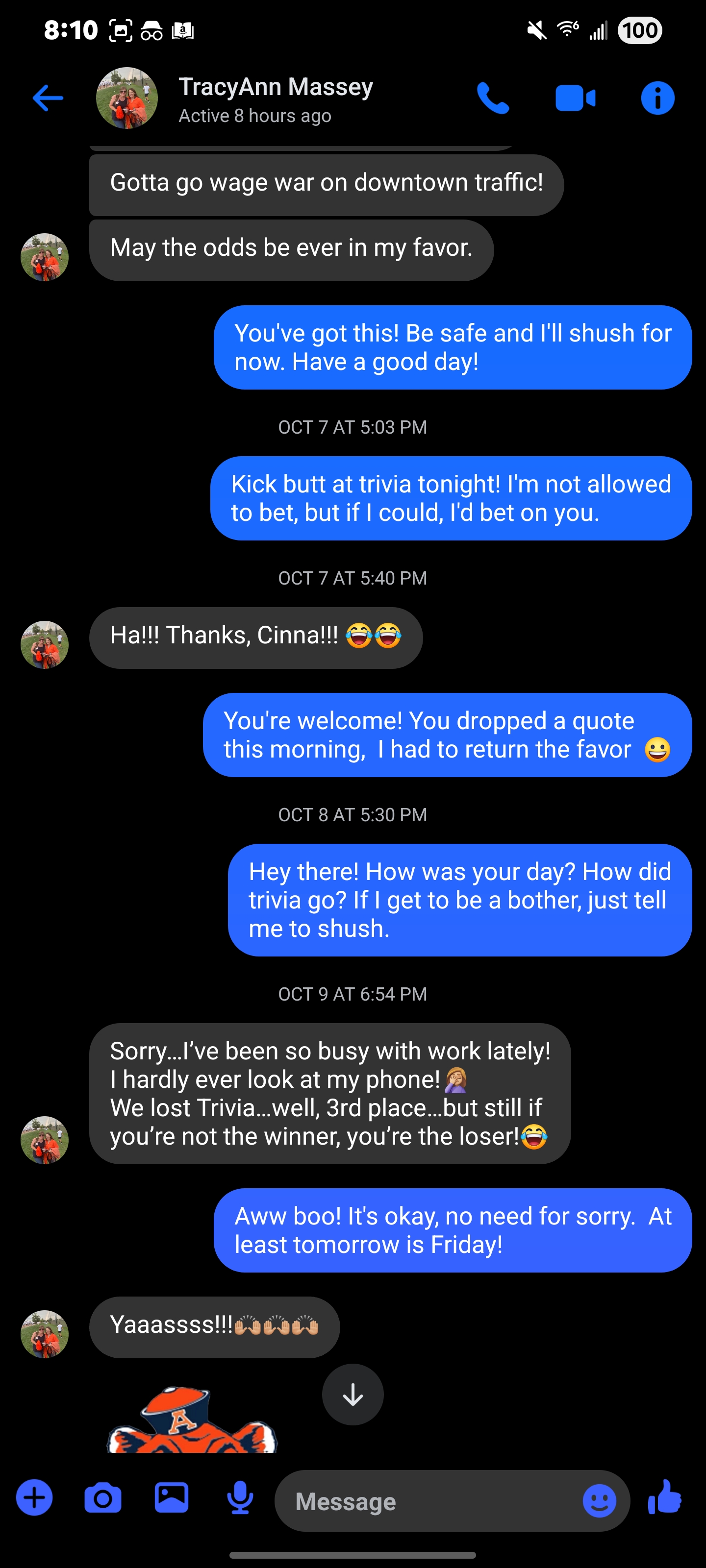This screenshot has width=706, height=1568.
Task: Record a voice message
Action: [x=240, y=1498]
